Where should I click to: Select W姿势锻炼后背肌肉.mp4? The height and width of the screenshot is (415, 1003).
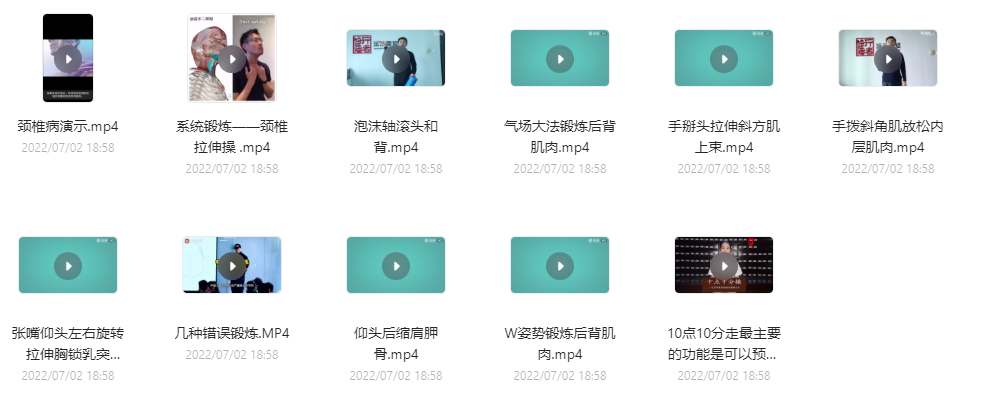(560, 265)
